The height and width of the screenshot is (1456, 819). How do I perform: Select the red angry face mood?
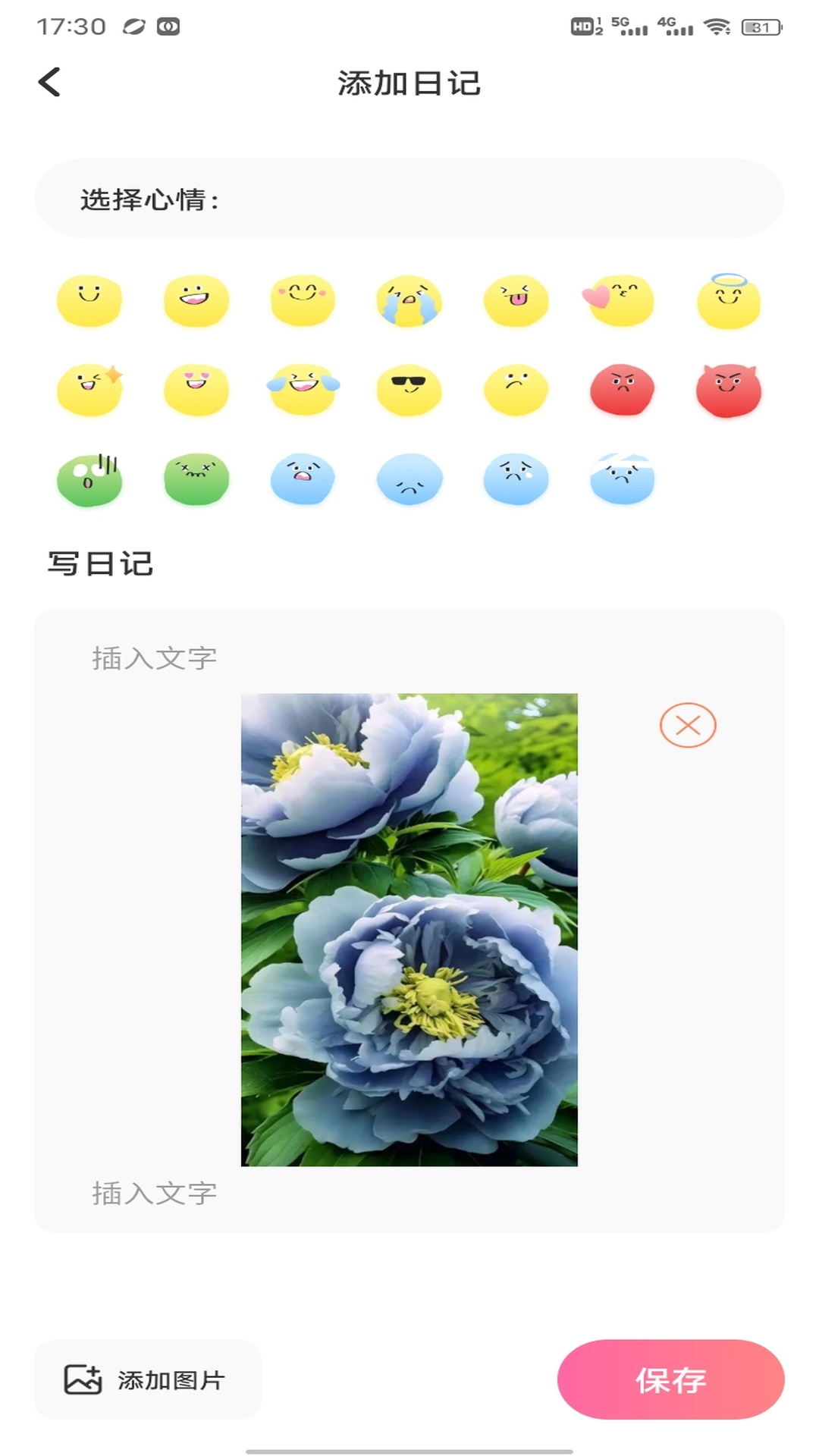click(623, 389)
